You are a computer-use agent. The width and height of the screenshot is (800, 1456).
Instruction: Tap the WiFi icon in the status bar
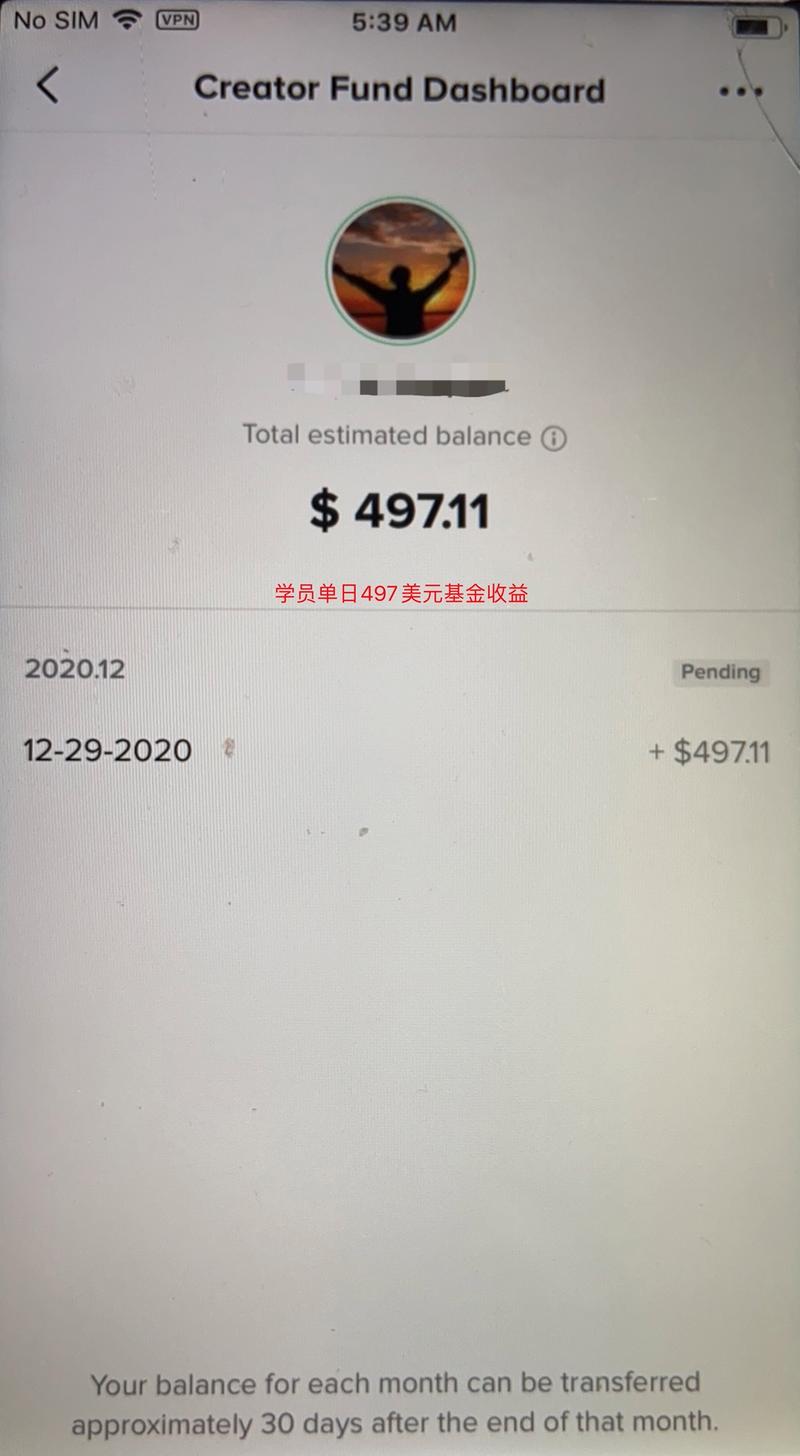127,19
